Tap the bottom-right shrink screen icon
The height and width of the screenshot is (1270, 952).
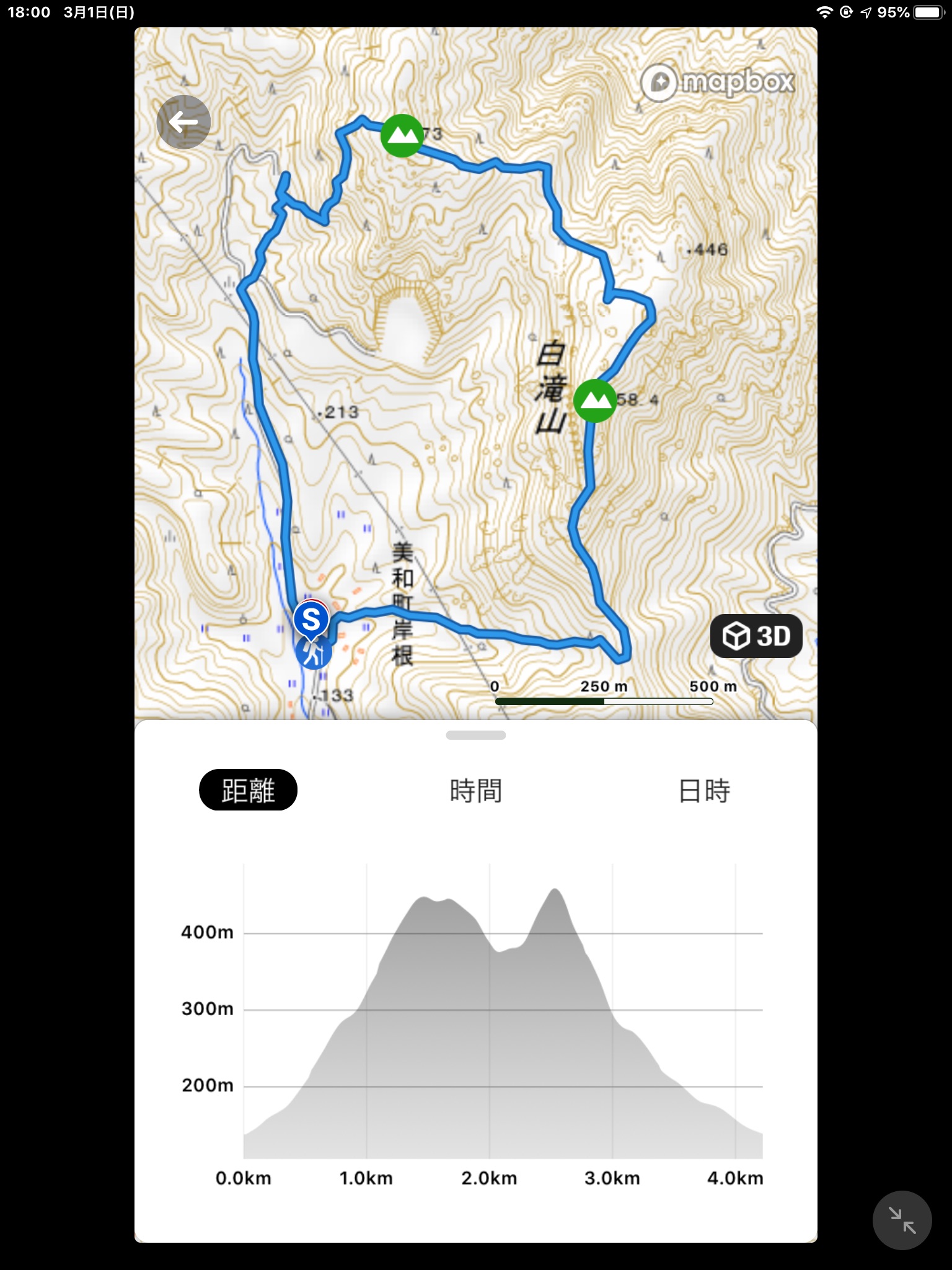[x=902, y=1220]
